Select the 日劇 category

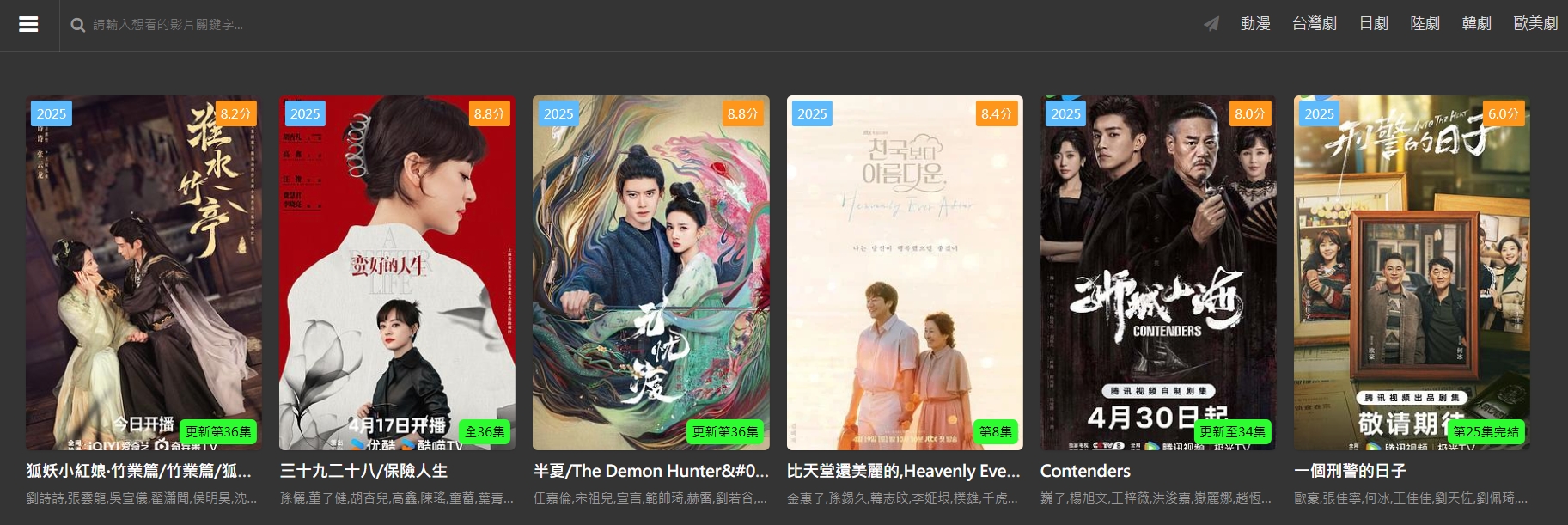pyautogui.click(x=1374, y=24)
